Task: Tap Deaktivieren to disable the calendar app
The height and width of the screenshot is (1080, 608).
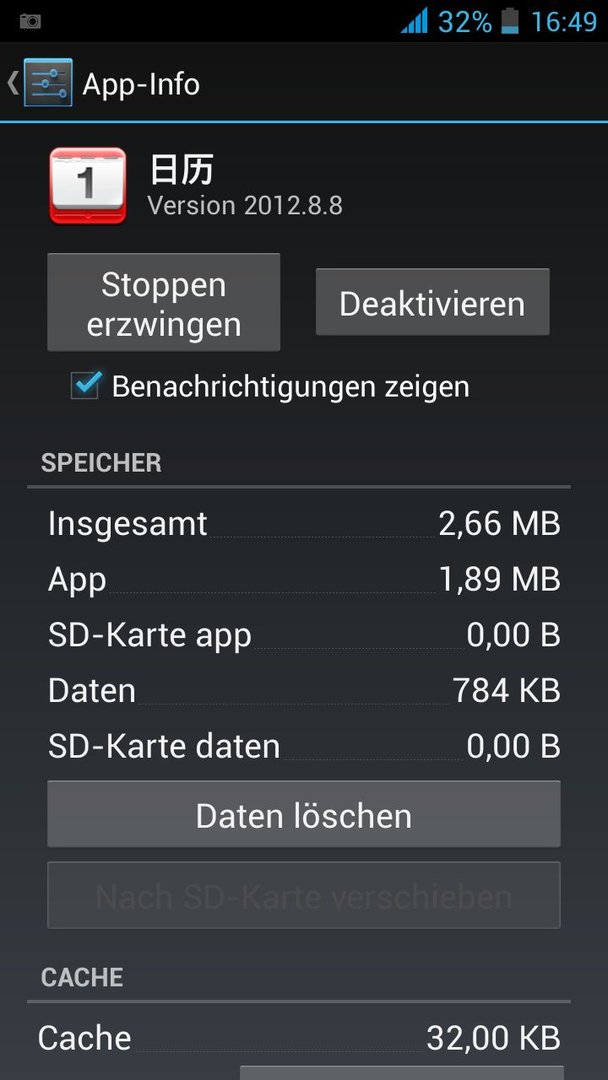Action: [432, 302]
